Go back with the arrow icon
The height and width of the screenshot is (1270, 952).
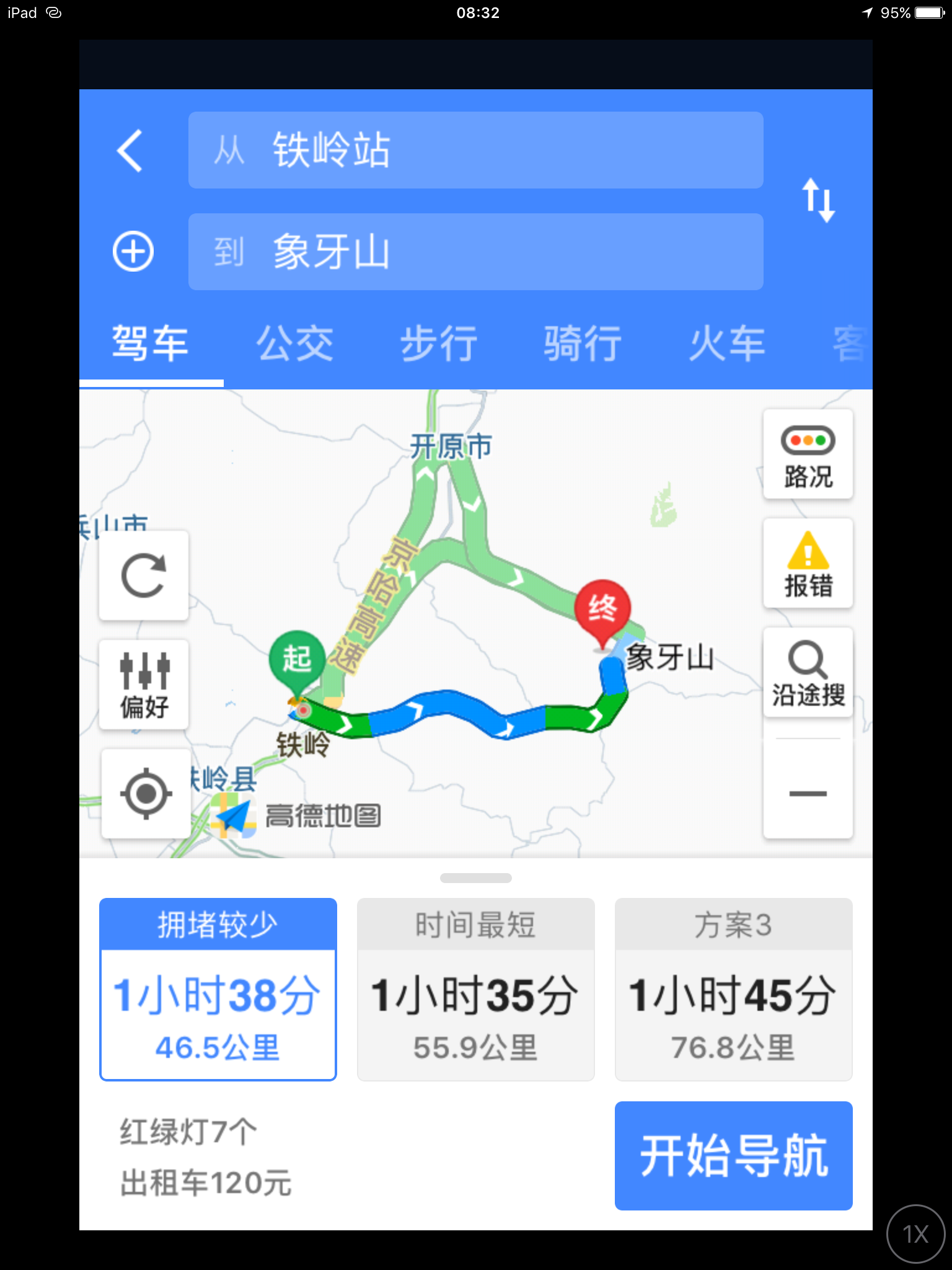tap(130, 151)
